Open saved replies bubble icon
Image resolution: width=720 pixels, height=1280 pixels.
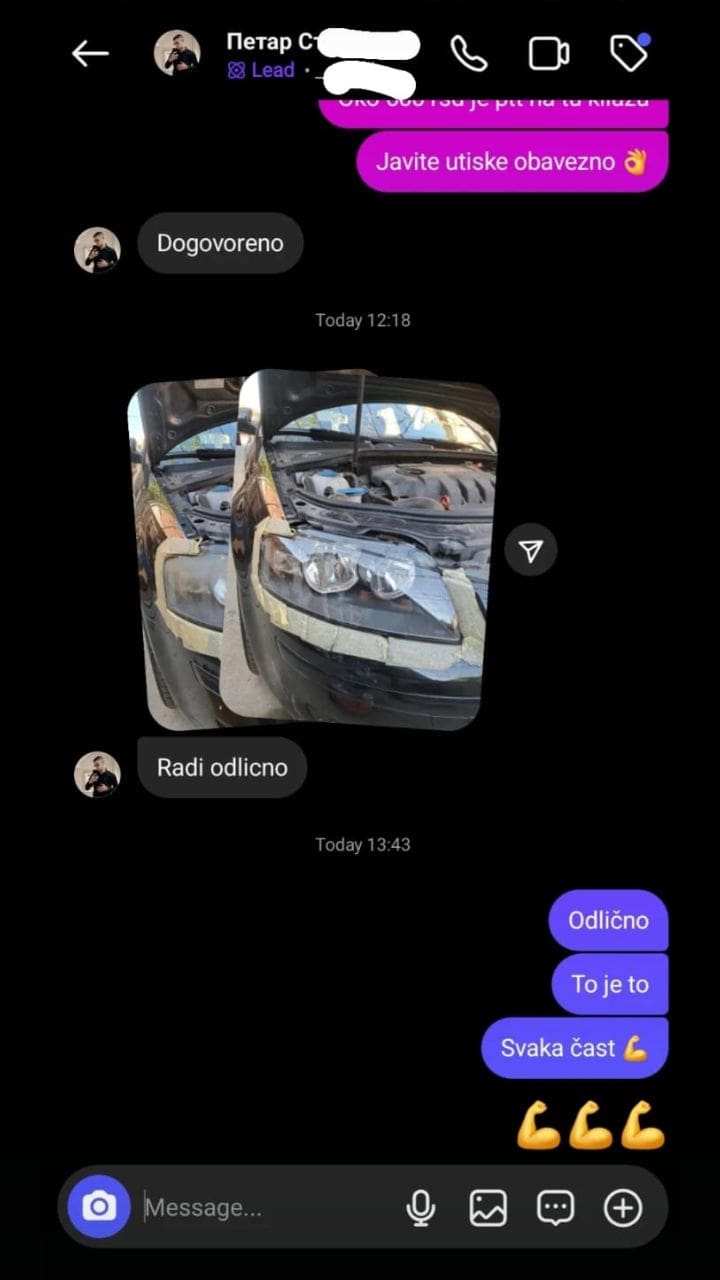[x=555, y=1208]
